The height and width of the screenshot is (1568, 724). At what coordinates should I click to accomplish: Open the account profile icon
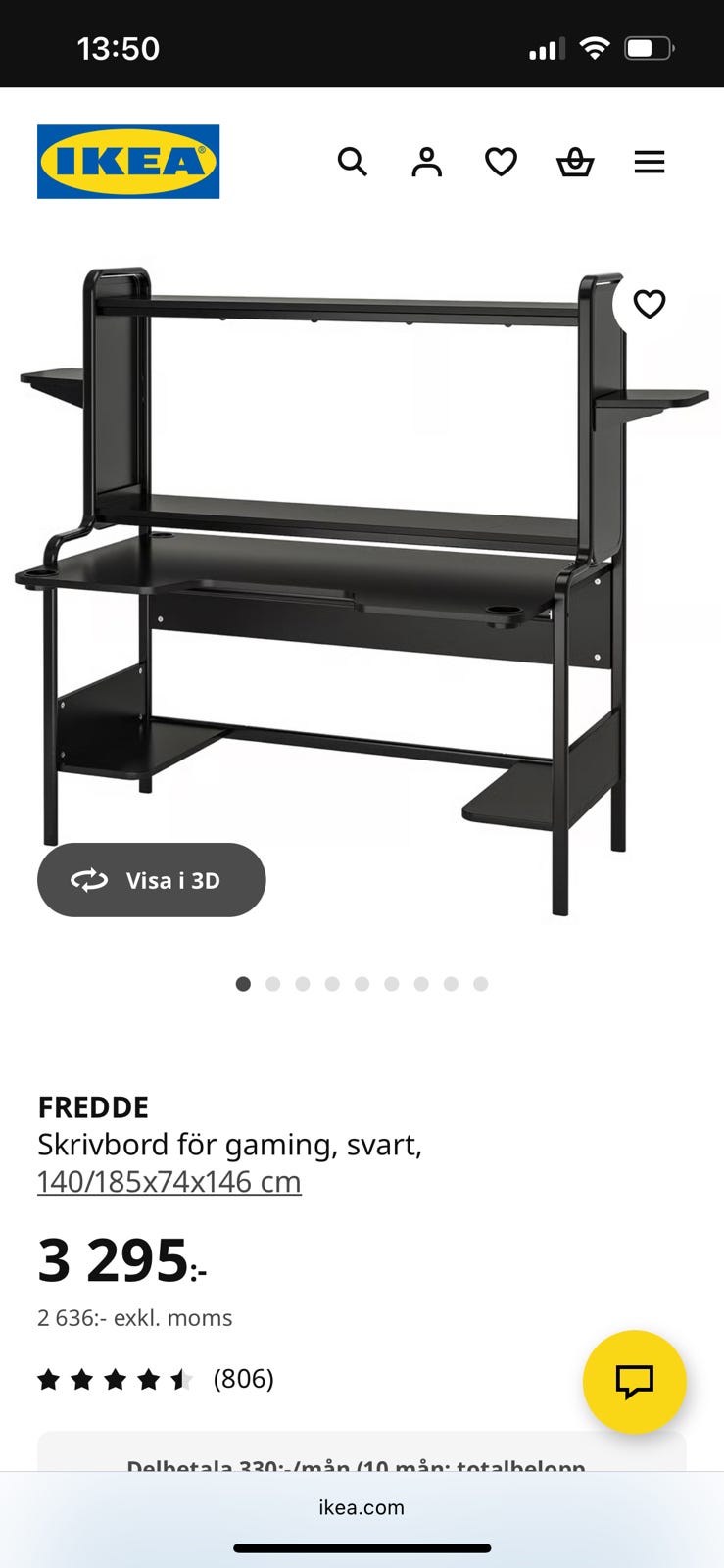point(426,162)
